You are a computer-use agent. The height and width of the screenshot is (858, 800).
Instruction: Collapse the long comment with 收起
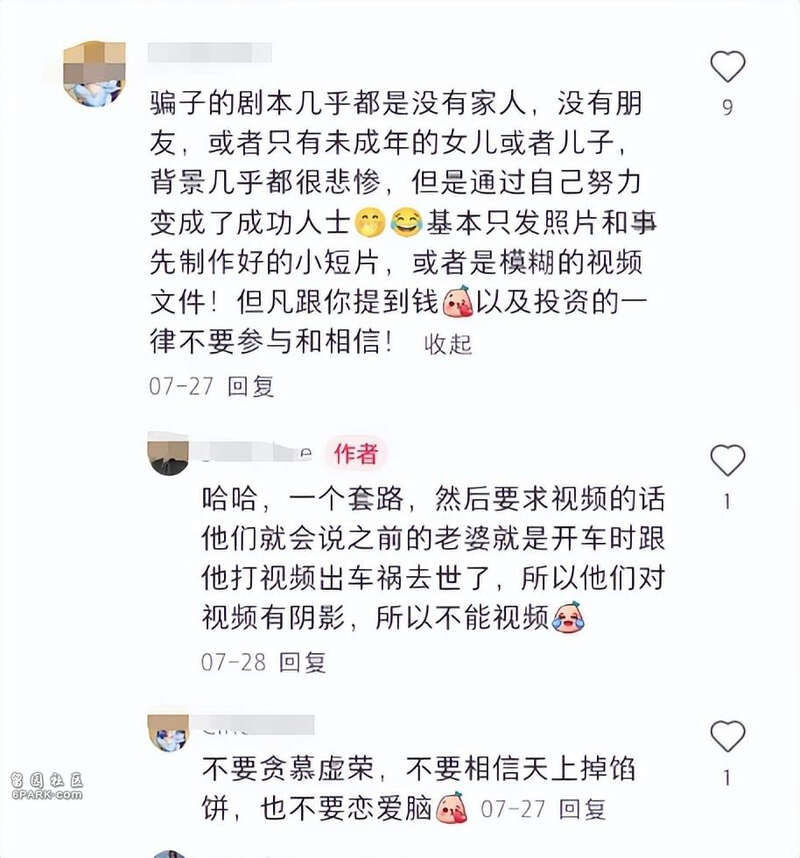[448, 344]
